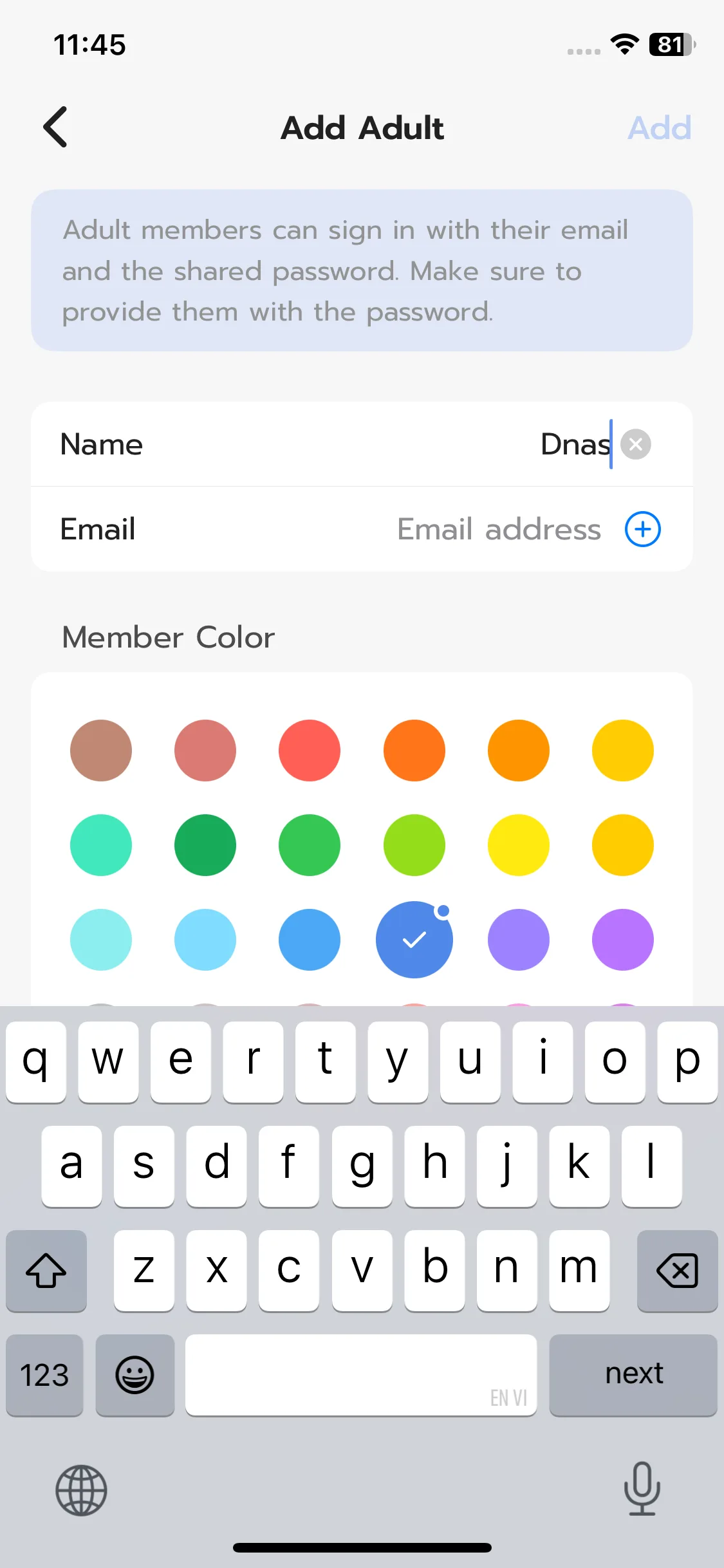Choose the bright yellow color swatch
This screenshot has height=1568, width=724.
pos(519,845)
